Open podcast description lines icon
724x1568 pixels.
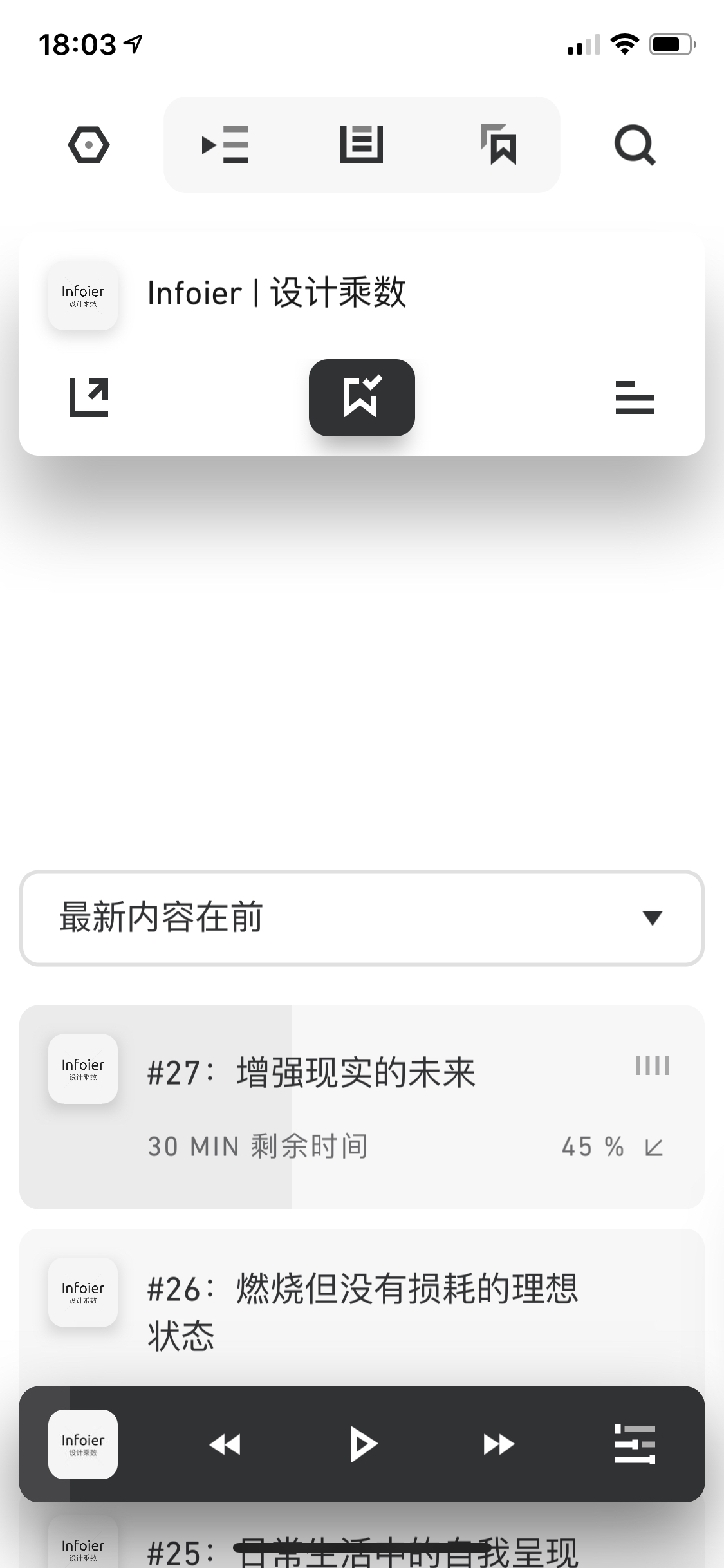click(635, 397)
